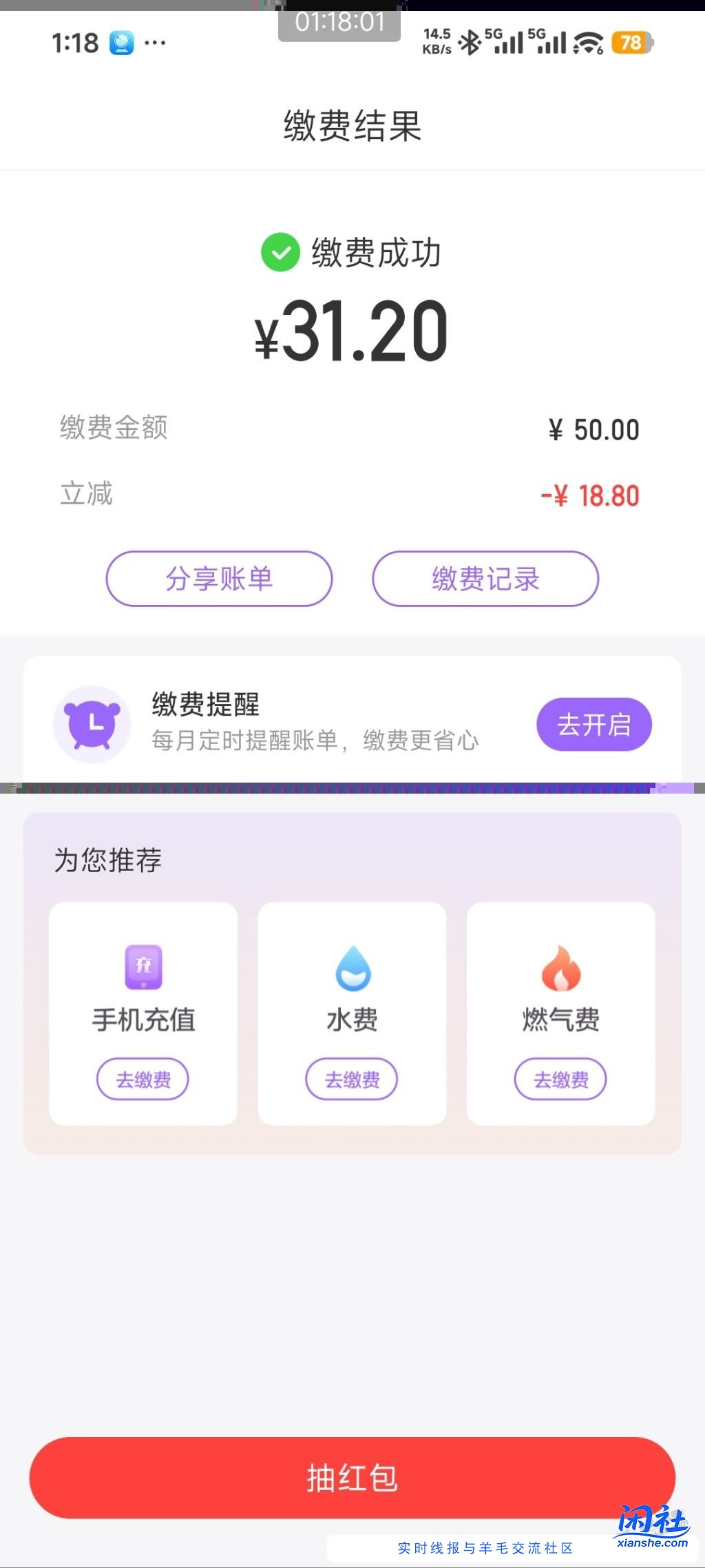Tap 分享账单 to share the bill
Screen dimensions: 705x1568
(x=218, y=579)
